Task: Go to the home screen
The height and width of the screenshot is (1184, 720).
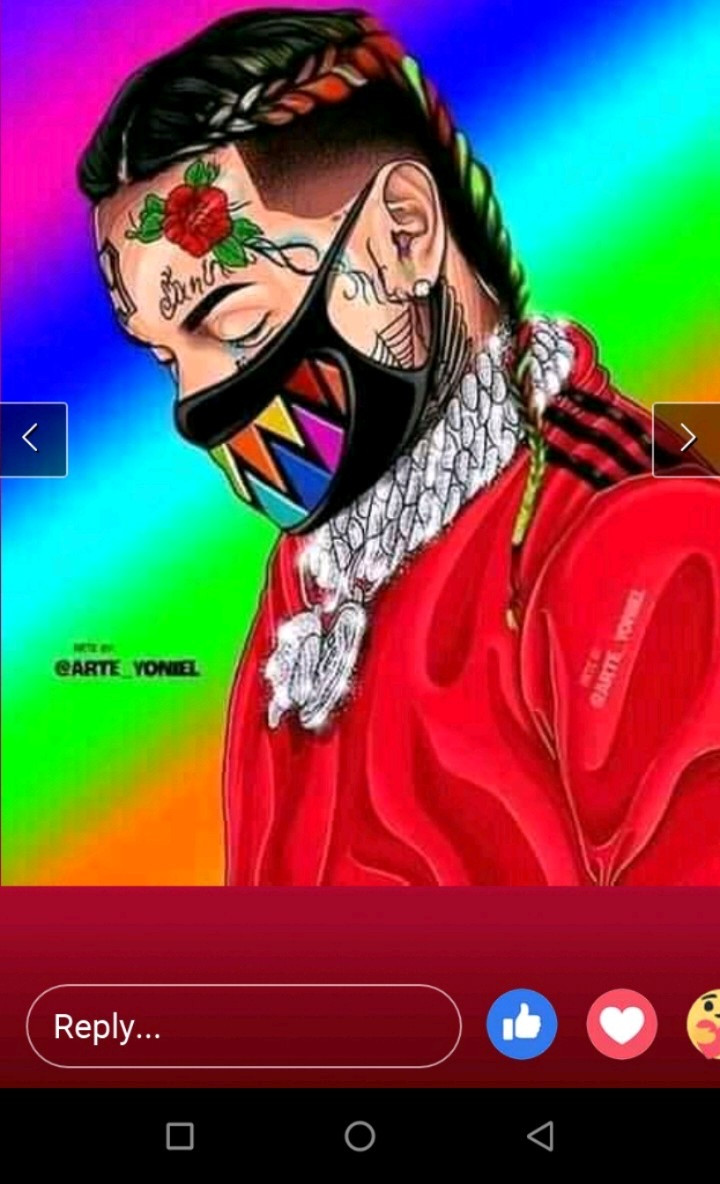Action: click(360, 1136)
